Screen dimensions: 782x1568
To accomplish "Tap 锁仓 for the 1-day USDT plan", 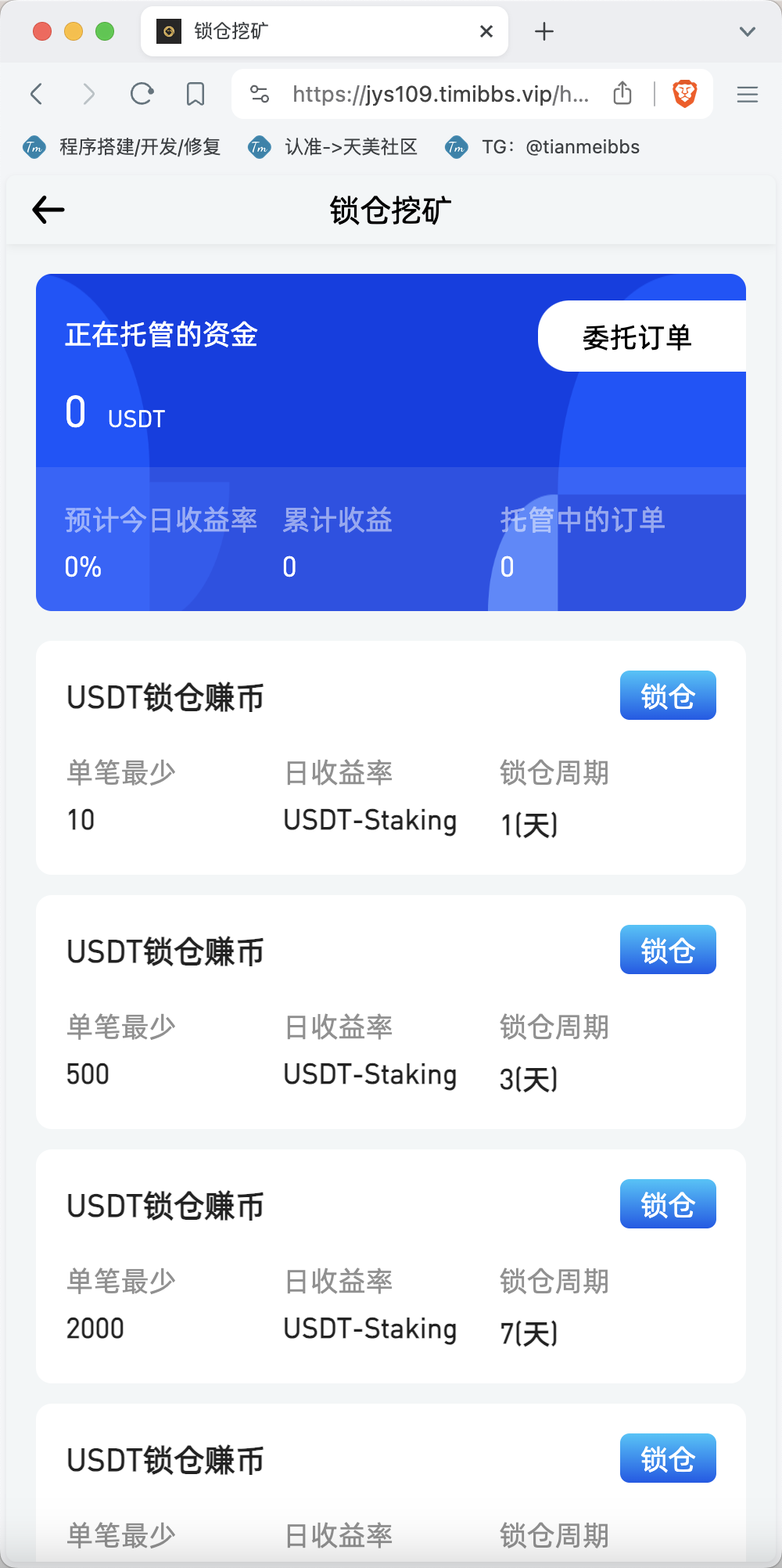I will coord(668,696).
